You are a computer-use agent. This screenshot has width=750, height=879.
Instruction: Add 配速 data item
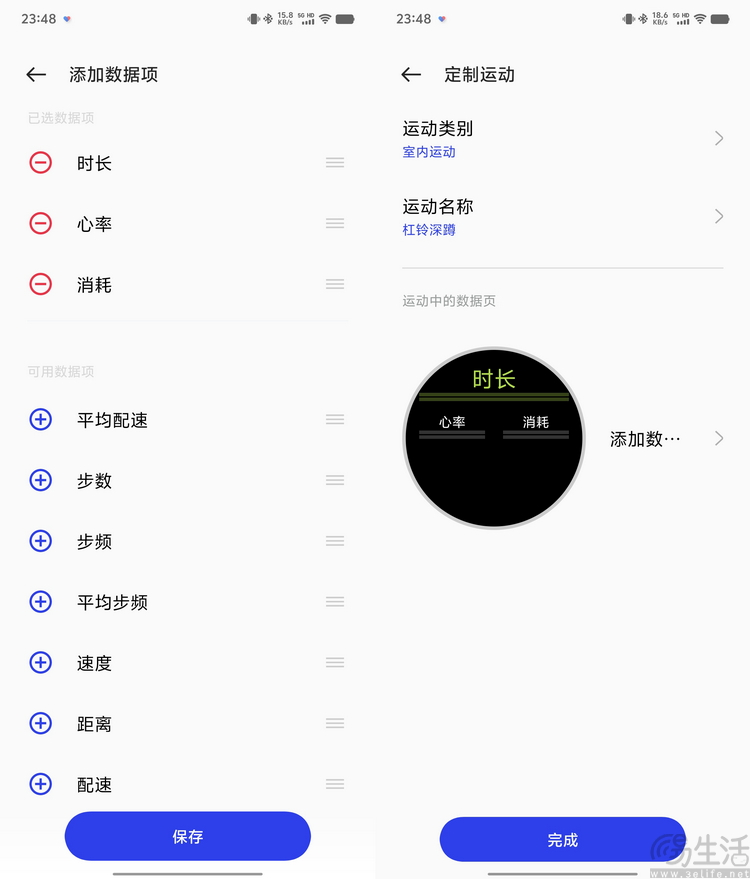[41, 784]
